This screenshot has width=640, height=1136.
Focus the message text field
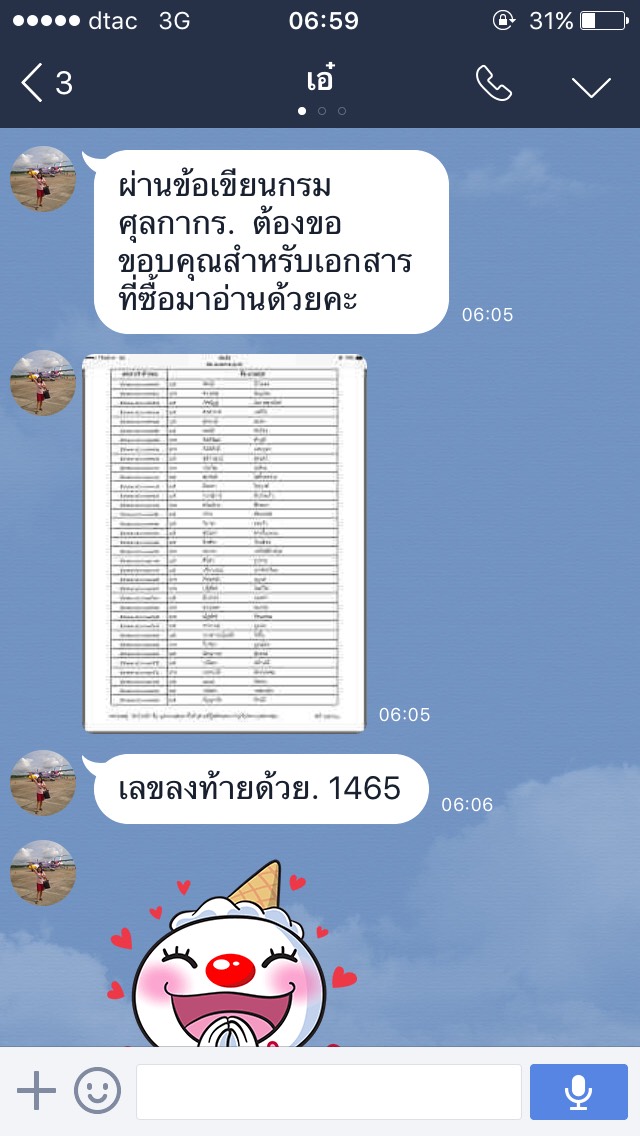[x=328, y=1091]
